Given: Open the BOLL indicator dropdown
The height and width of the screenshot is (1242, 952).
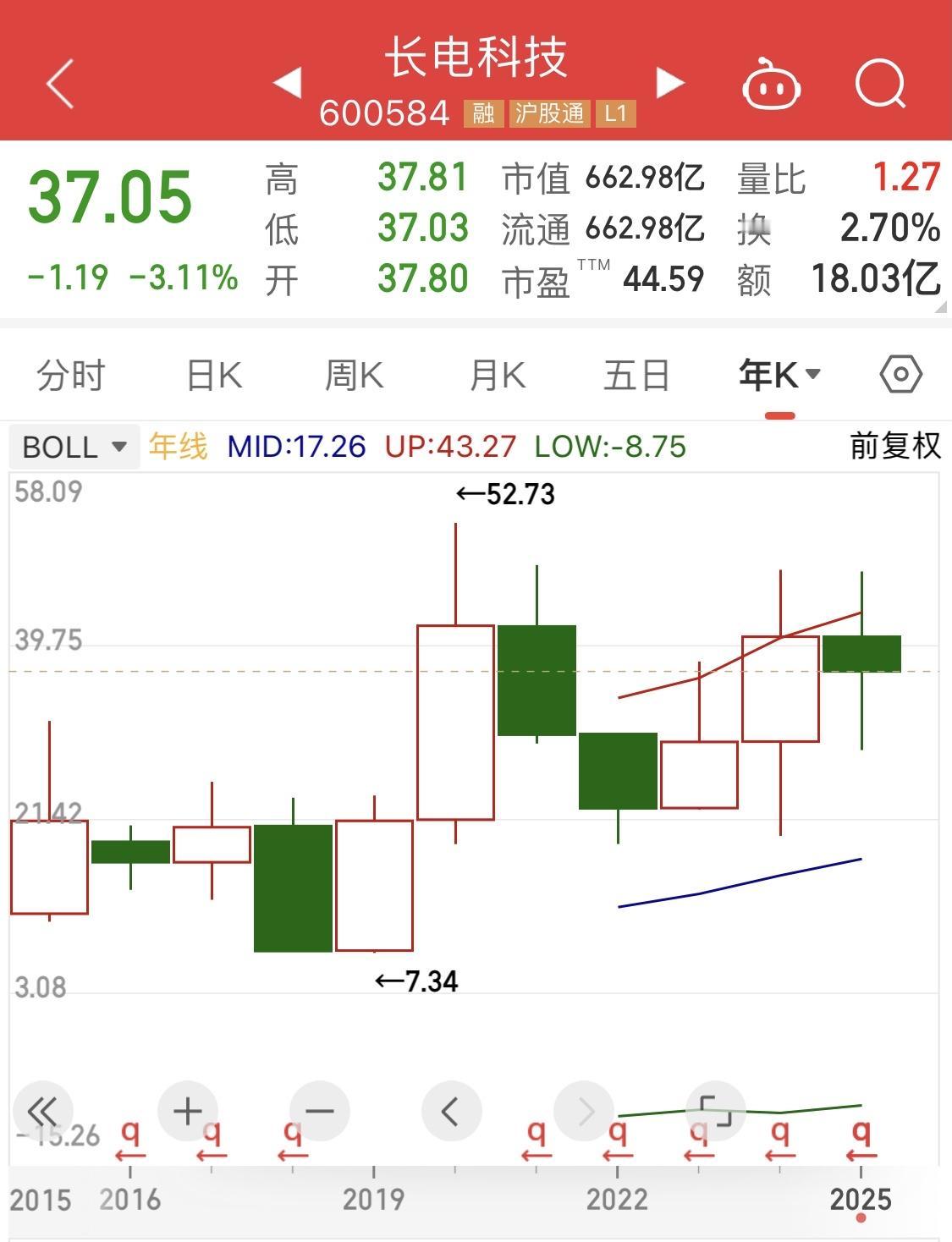Looking at the screenshot, I should coord(72,448).
